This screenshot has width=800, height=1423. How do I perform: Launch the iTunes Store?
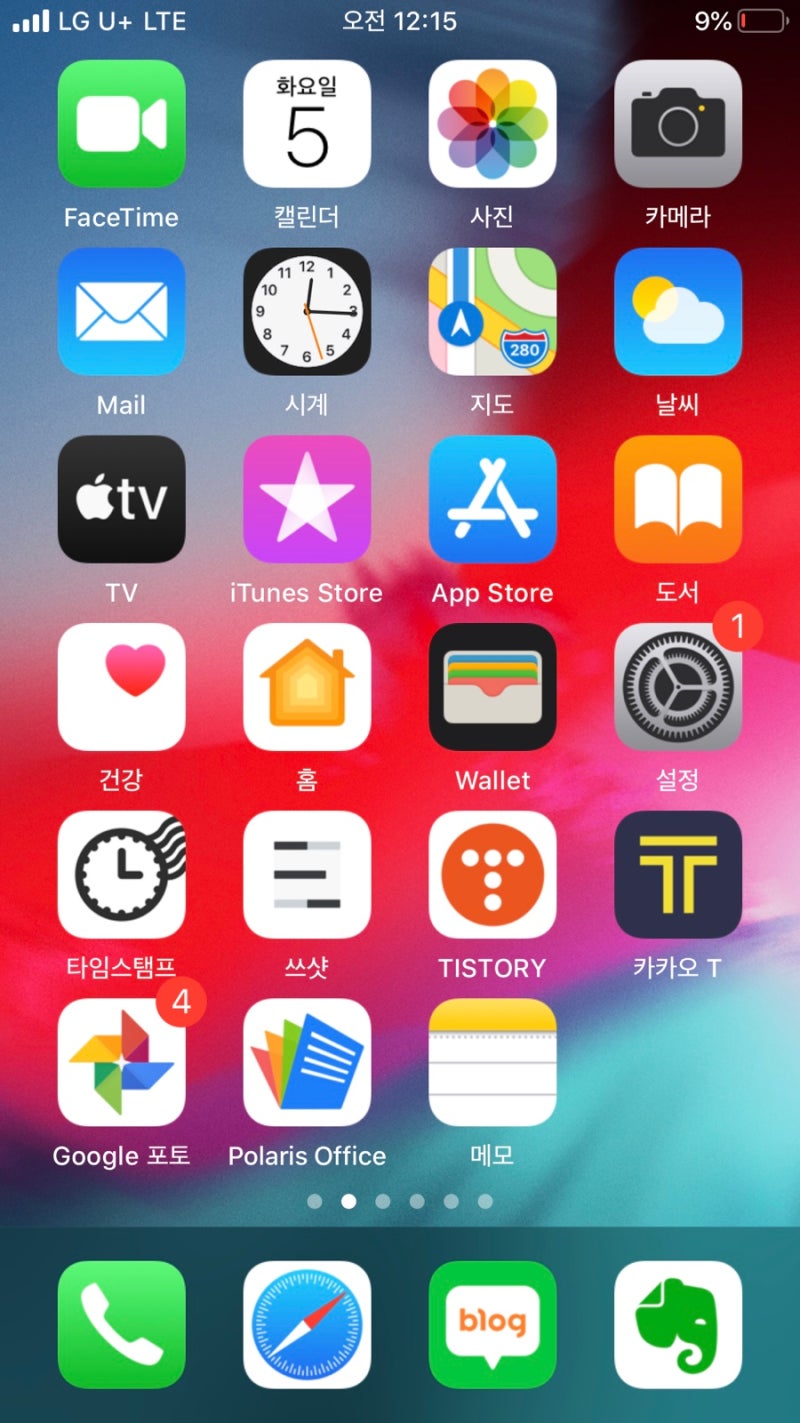[x=307, y=499]
